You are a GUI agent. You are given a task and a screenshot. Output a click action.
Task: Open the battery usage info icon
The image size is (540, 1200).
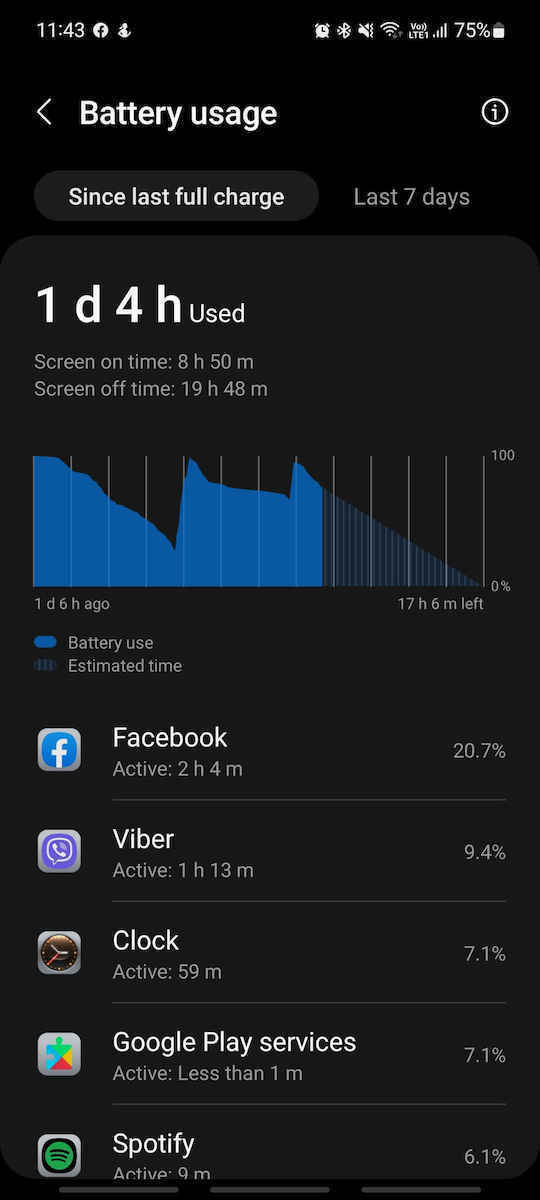(x=495, y=112)
